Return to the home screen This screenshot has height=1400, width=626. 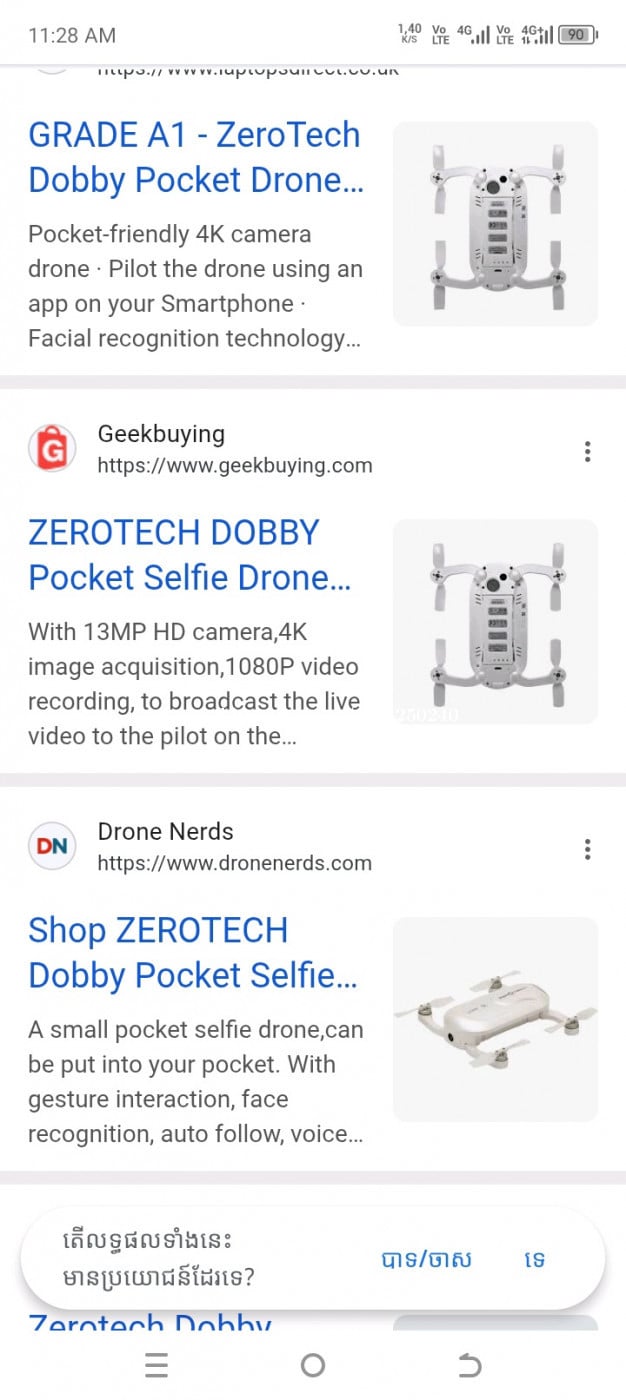pyautogui.click(x=313, y=1365)
